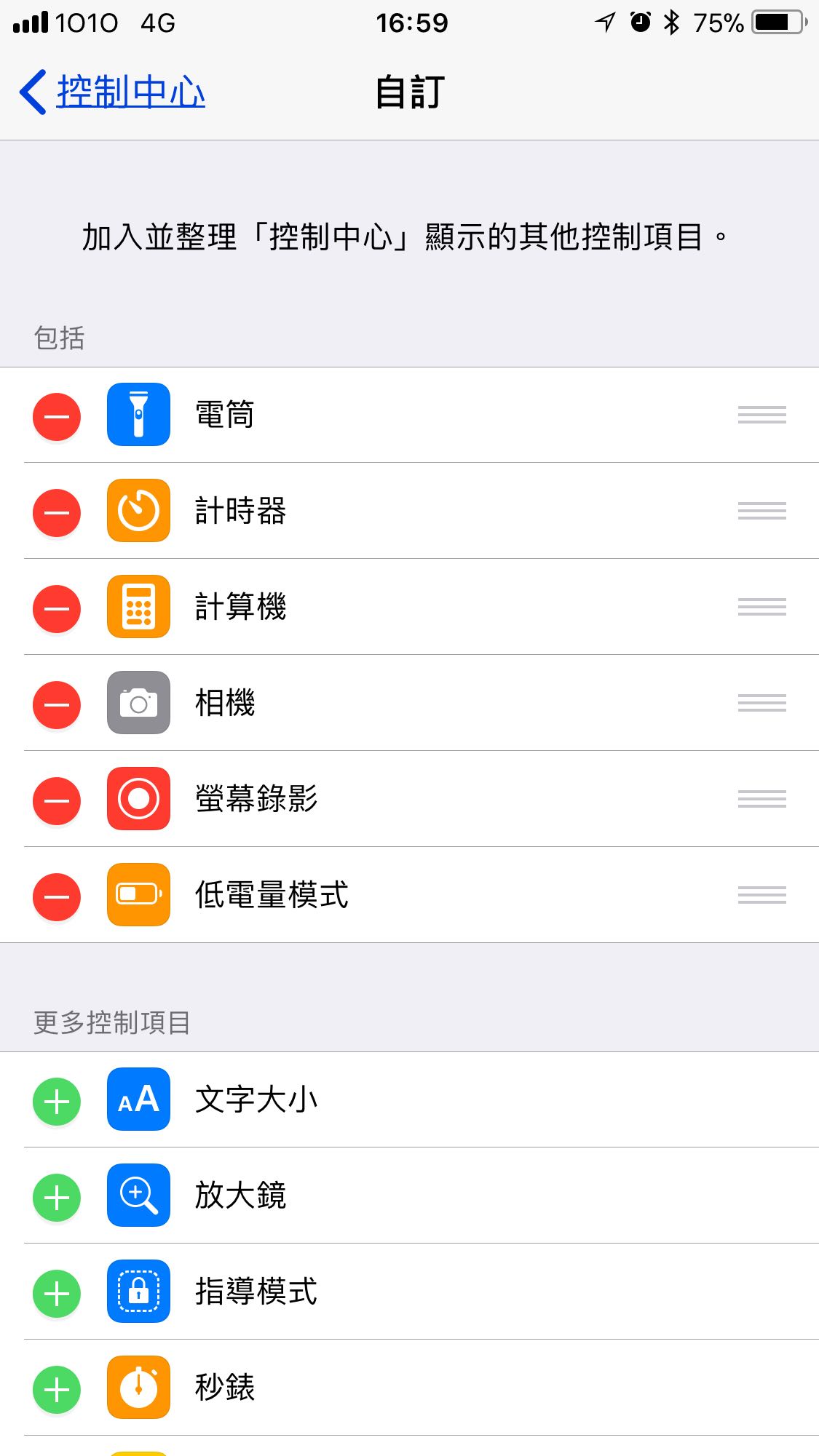Add 文字大小 to Control Center

[x=57, y=1102]
